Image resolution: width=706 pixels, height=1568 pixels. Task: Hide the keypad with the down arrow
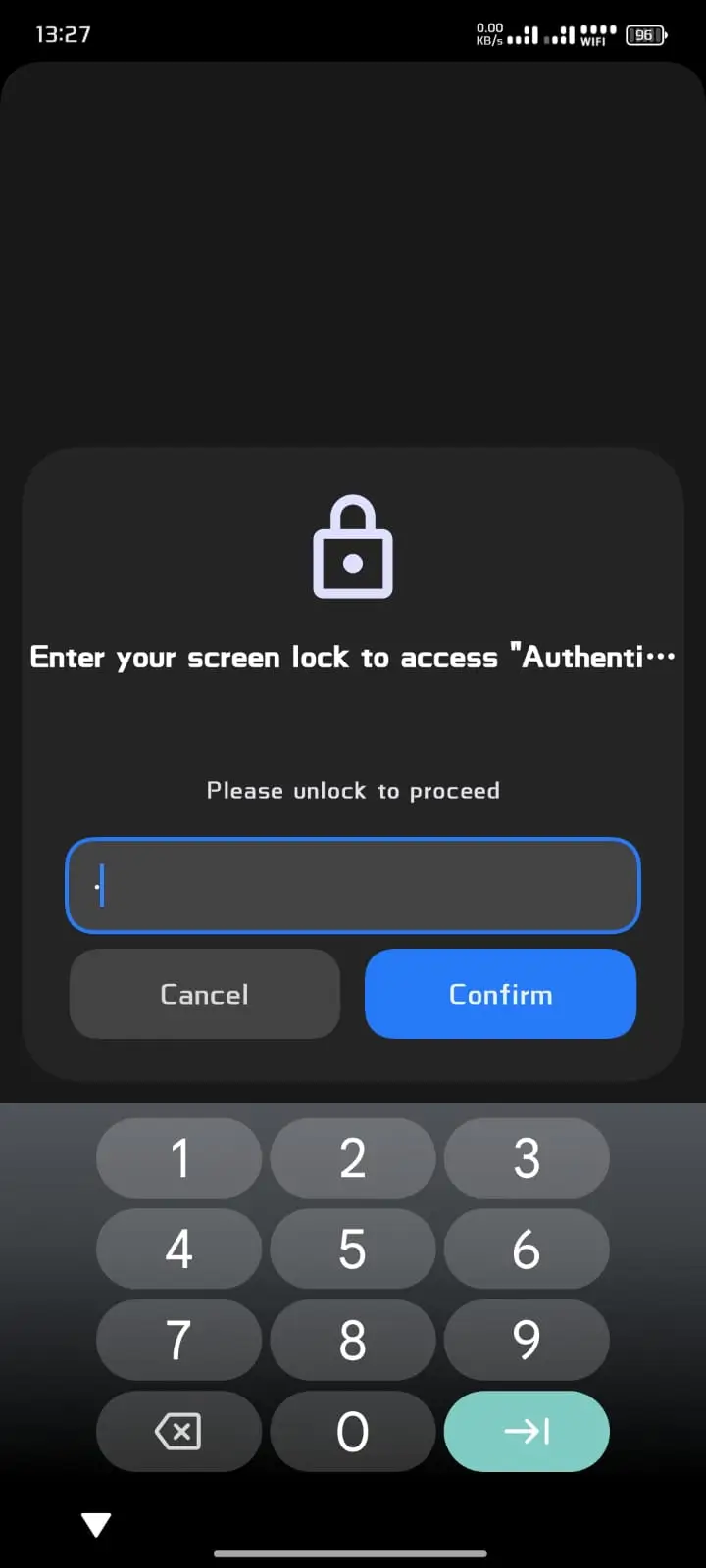tap(96, 1524)
